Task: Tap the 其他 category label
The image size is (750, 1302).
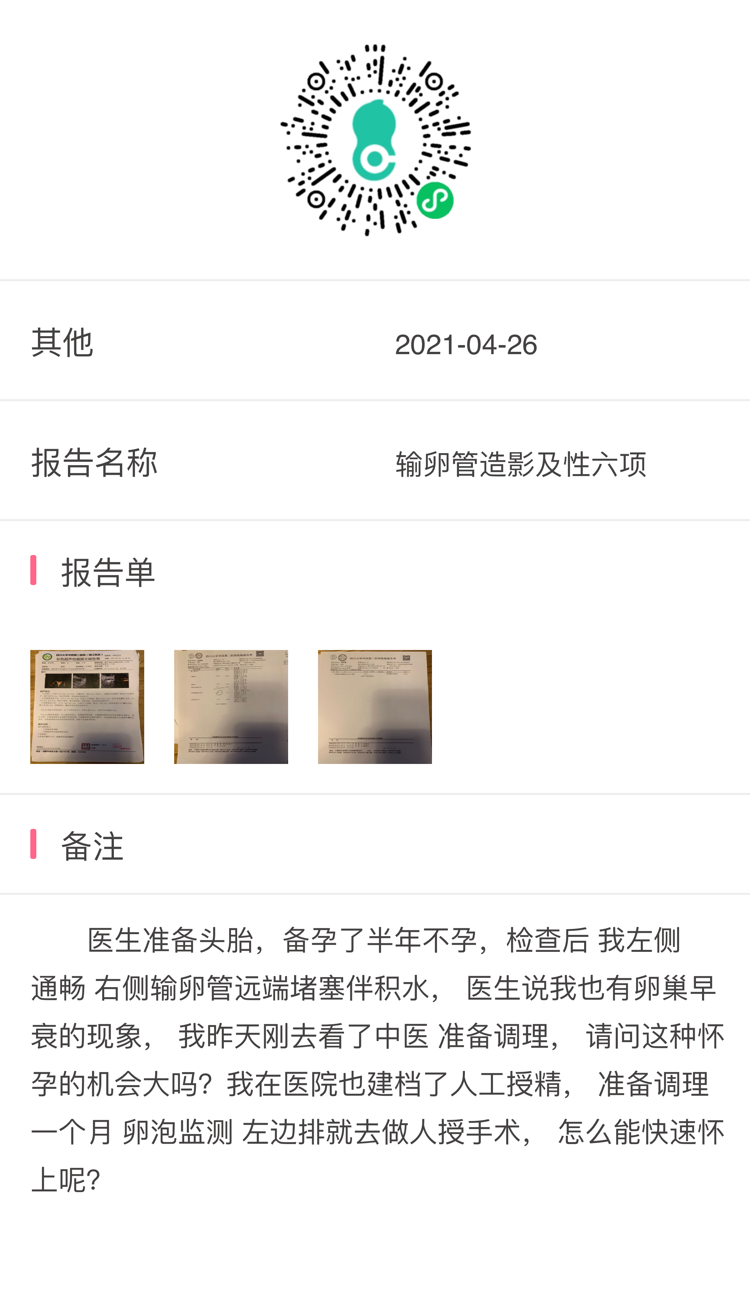Action: tap(62, 343)
